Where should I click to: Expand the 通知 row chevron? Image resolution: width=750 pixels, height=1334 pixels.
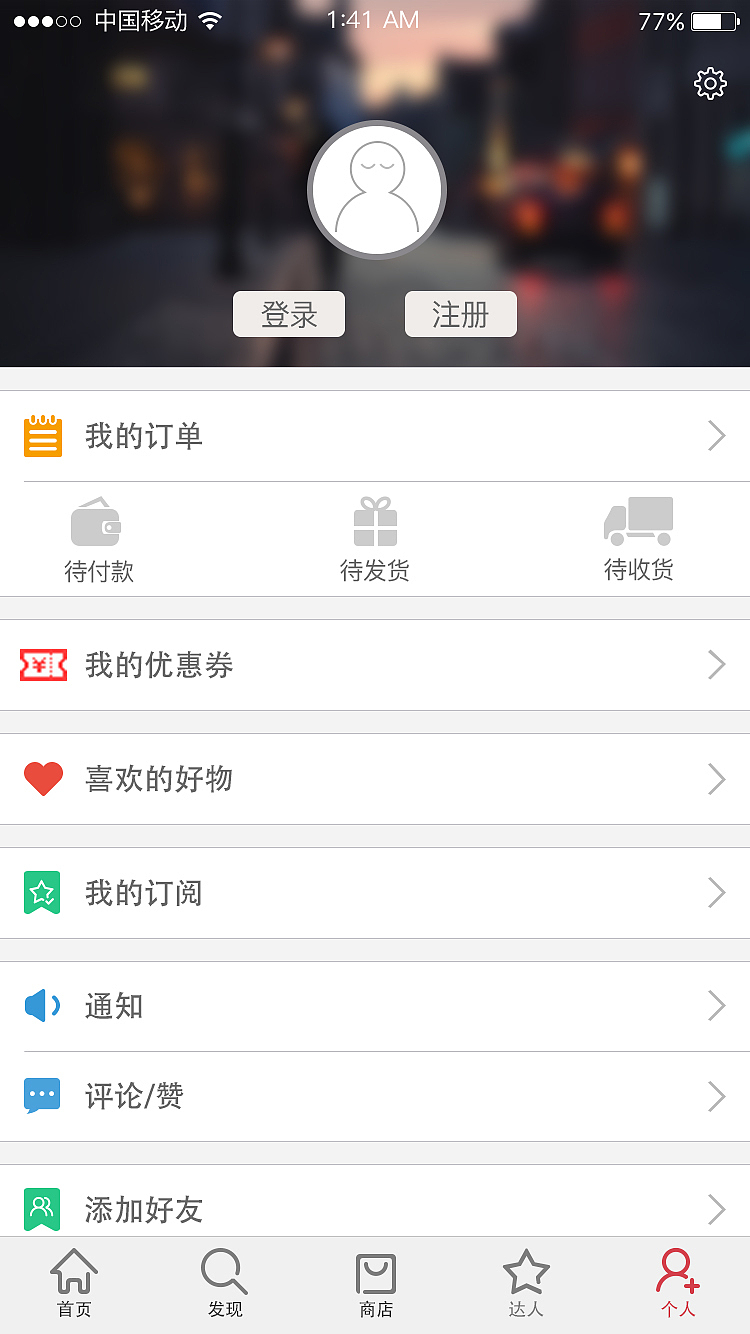[x=716, y=1006]
